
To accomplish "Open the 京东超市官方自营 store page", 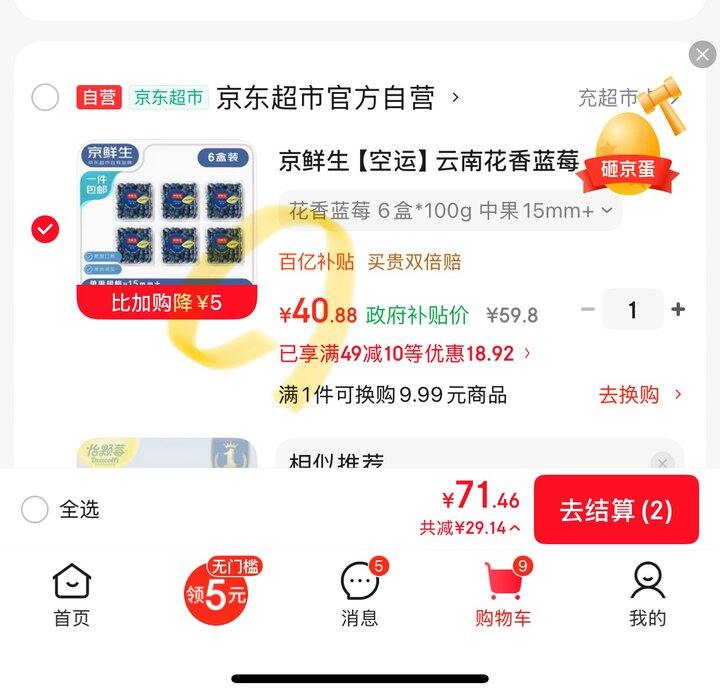I will coord(335,98).
